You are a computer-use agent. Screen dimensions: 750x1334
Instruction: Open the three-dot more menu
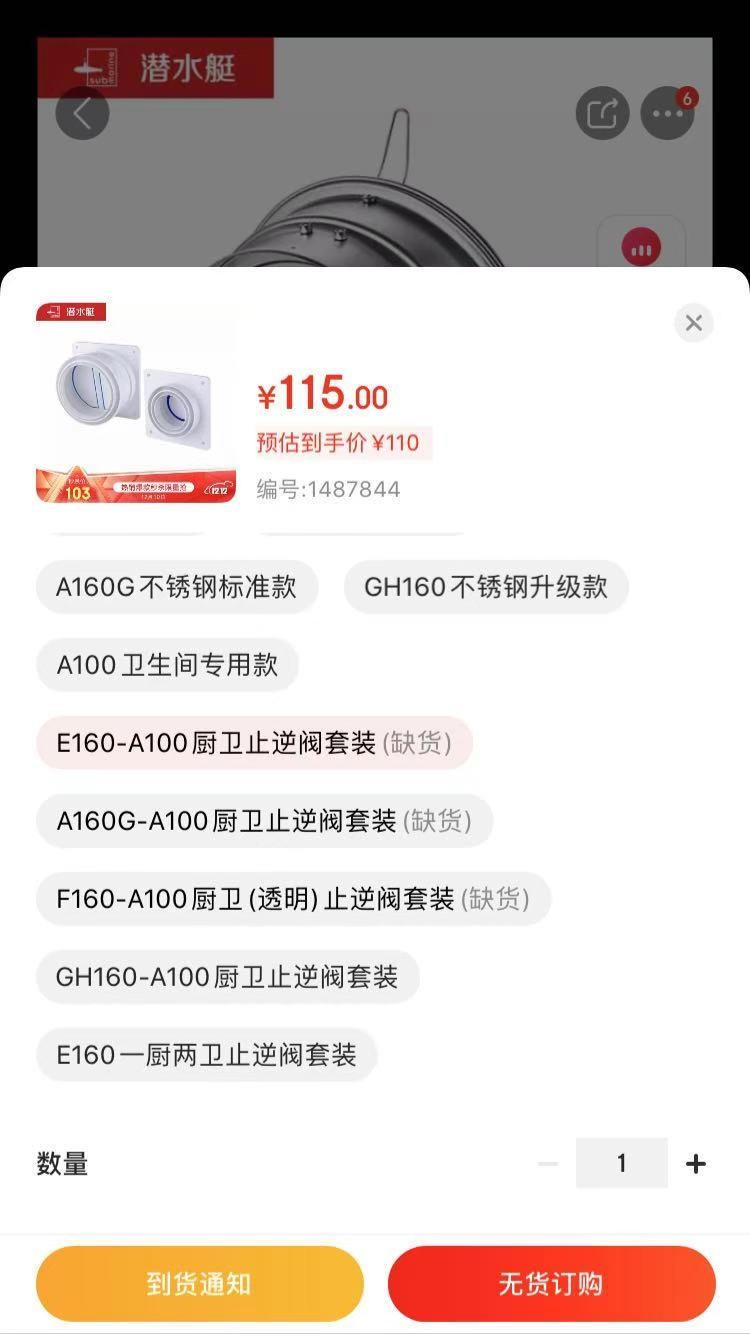click(667, 114)
